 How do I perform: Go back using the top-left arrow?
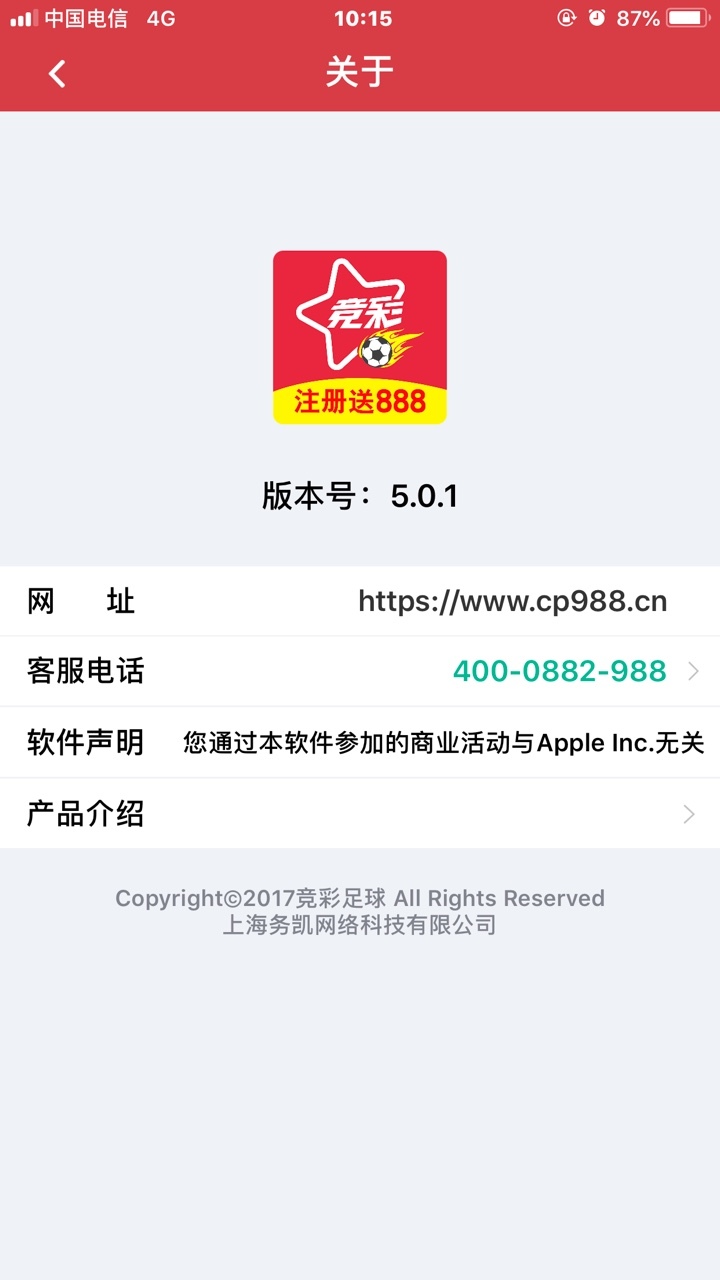(x=57, y=73)
